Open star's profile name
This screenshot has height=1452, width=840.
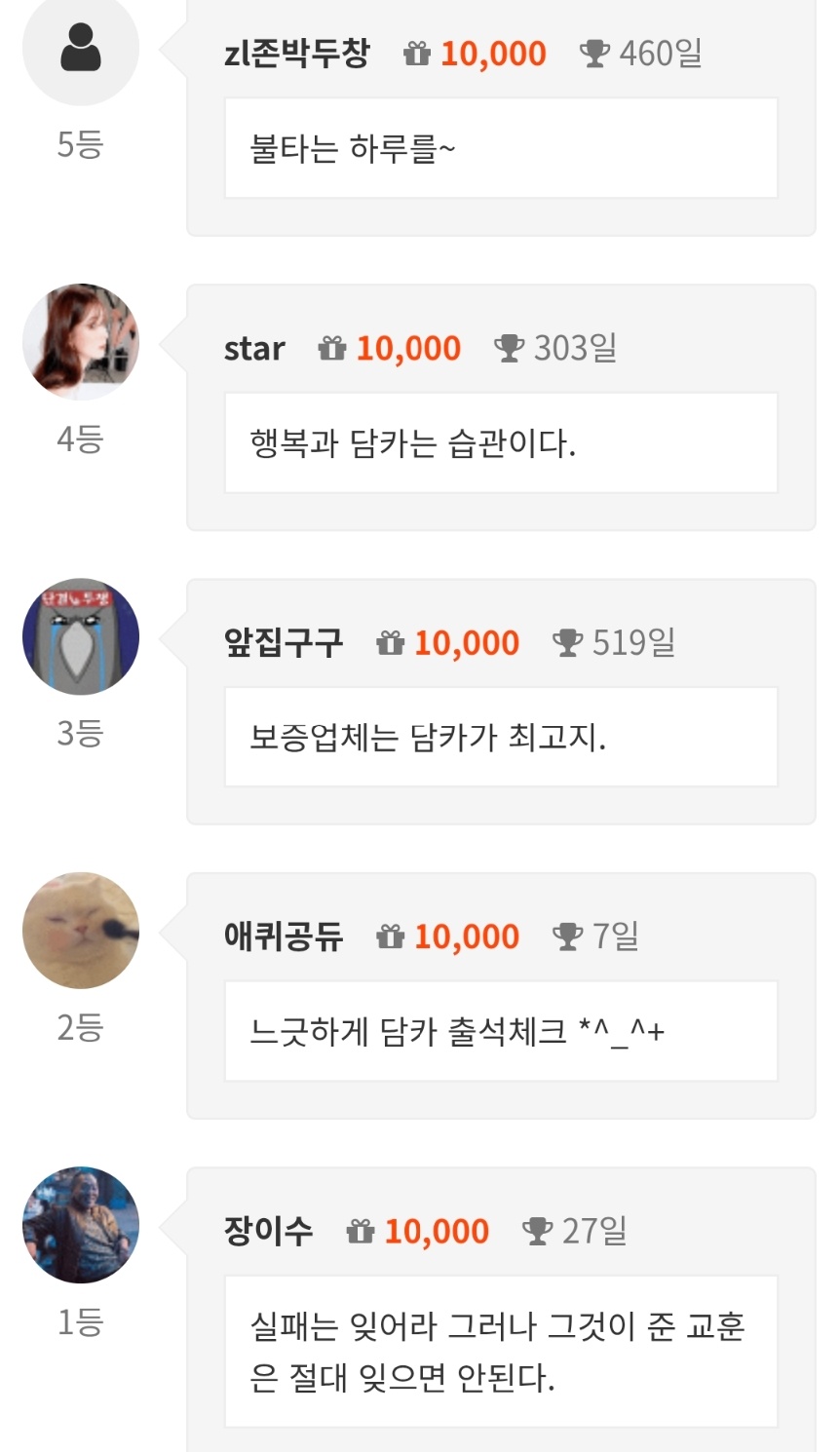point(254,348)
